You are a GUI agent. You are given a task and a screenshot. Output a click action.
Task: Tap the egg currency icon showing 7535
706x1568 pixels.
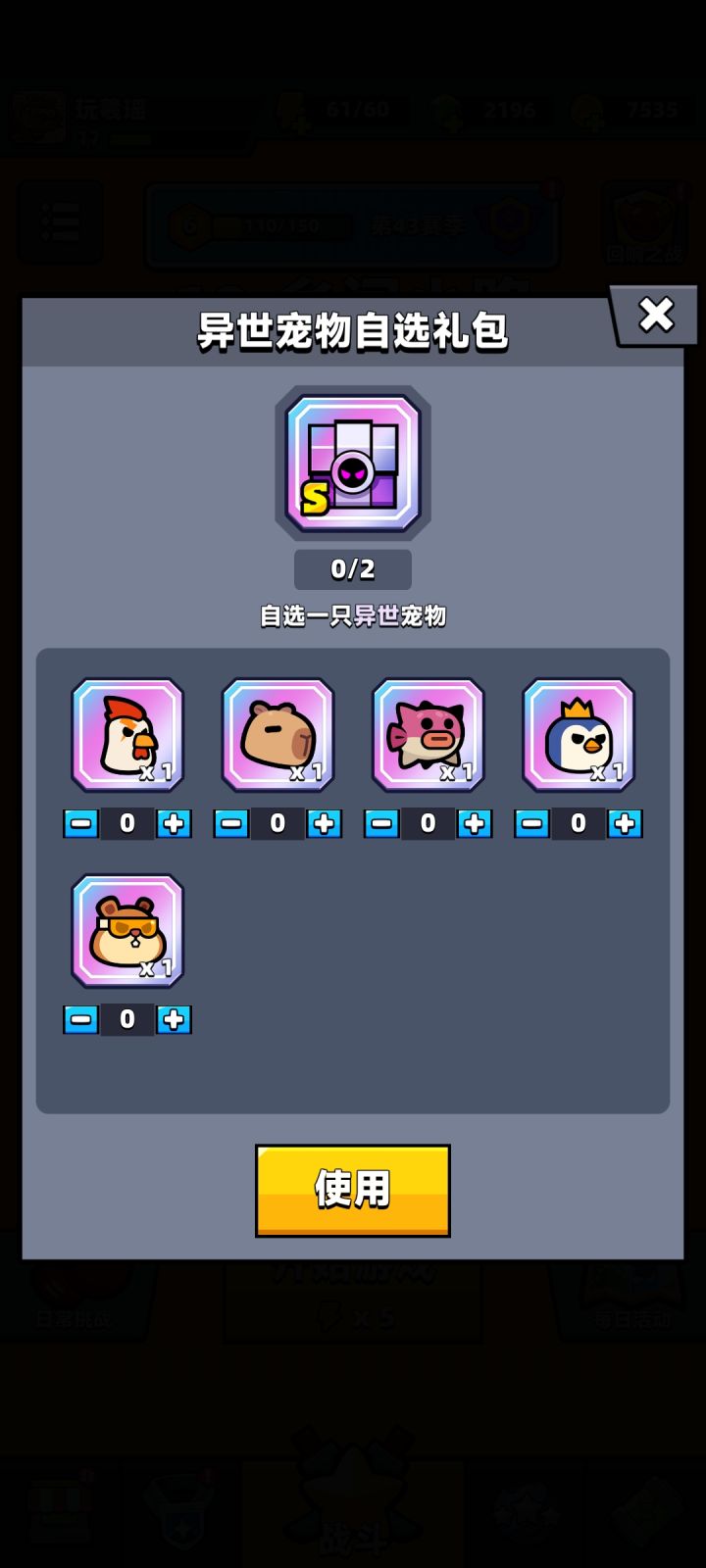(588, 111)
